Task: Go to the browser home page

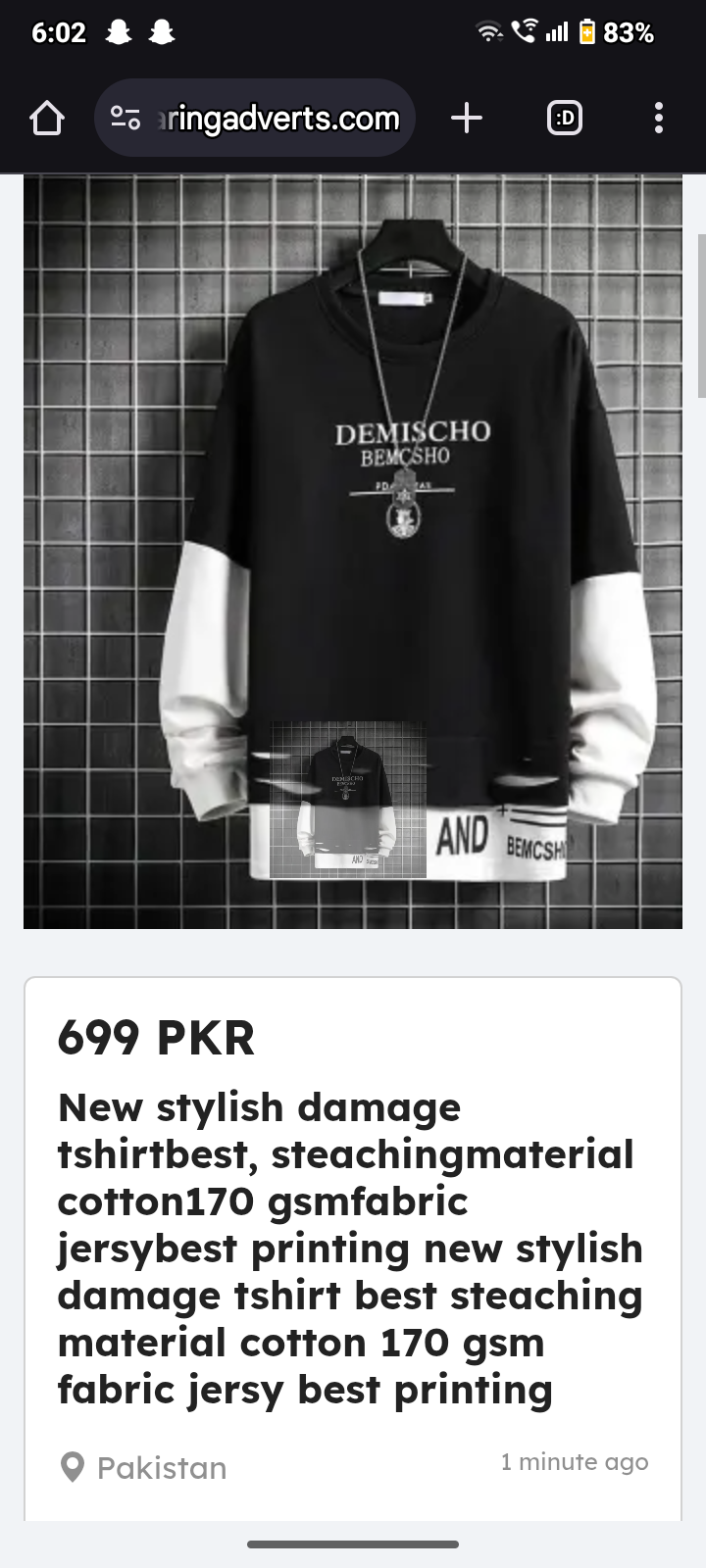Action: coord(47,119)
